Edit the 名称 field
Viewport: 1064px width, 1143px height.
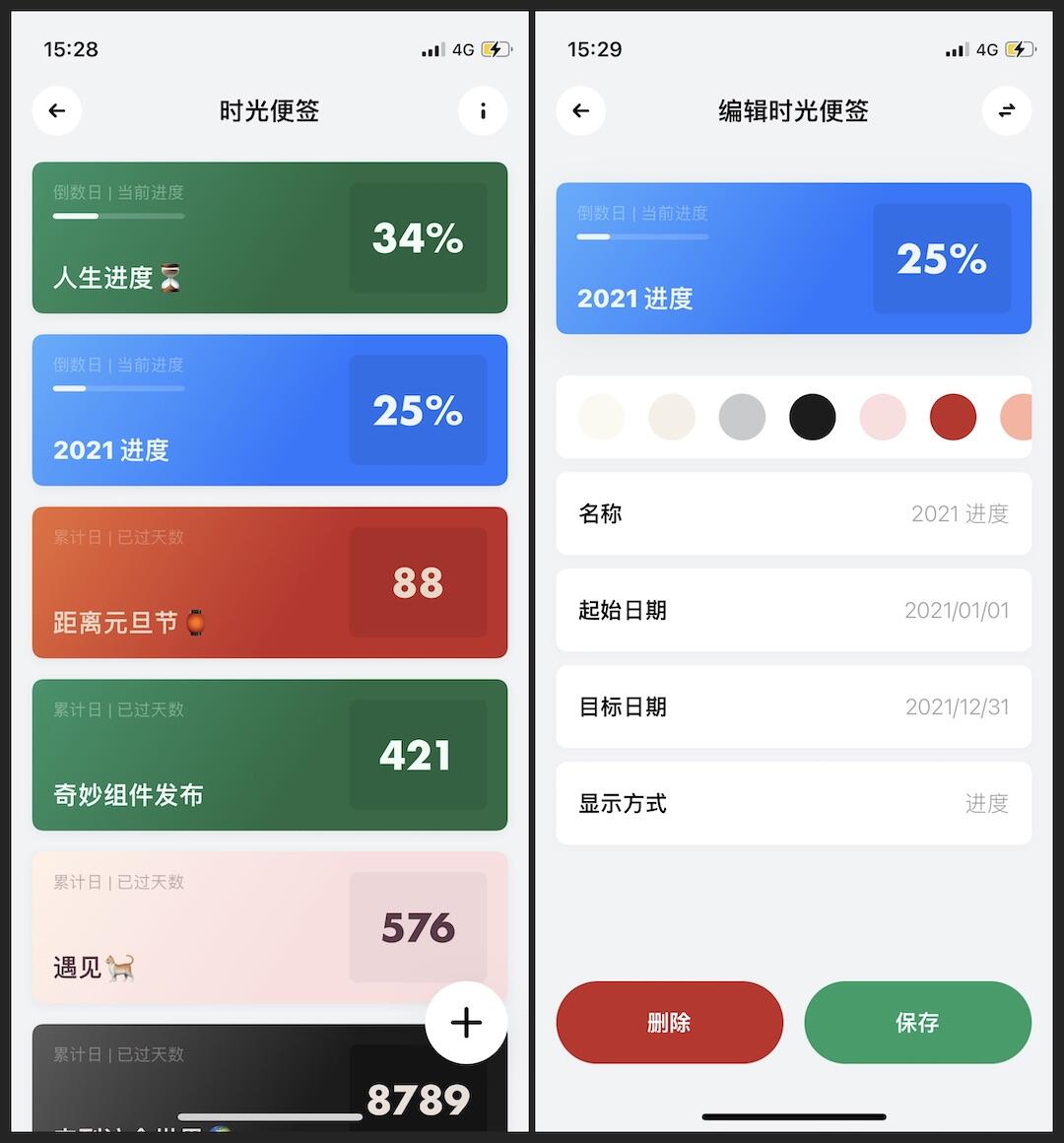[x=793, y=513]
